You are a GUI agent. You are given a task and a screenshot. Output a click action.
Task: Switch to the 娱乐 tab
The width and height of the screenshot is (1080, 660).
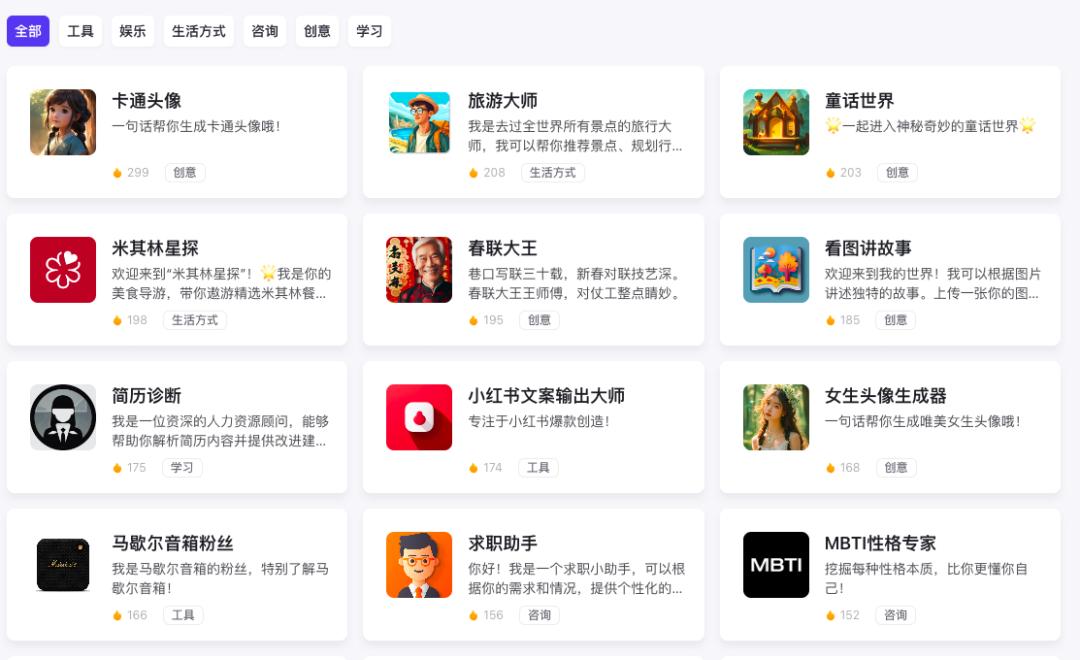click(133, 31)
